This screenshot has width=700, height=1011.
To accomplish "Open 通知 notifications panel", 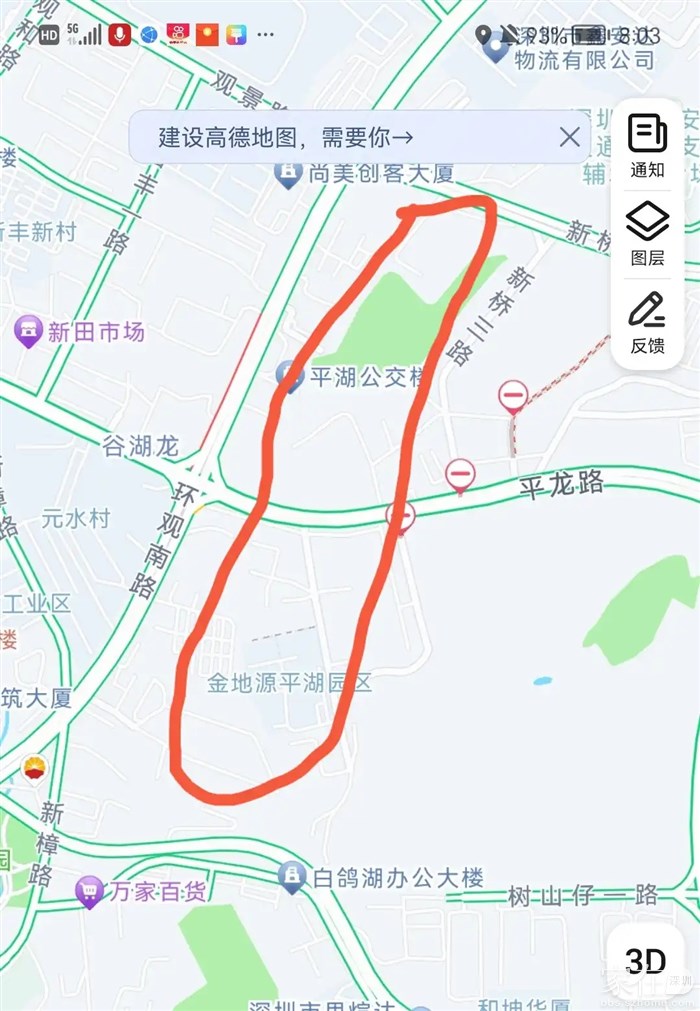I will [647, 146].
